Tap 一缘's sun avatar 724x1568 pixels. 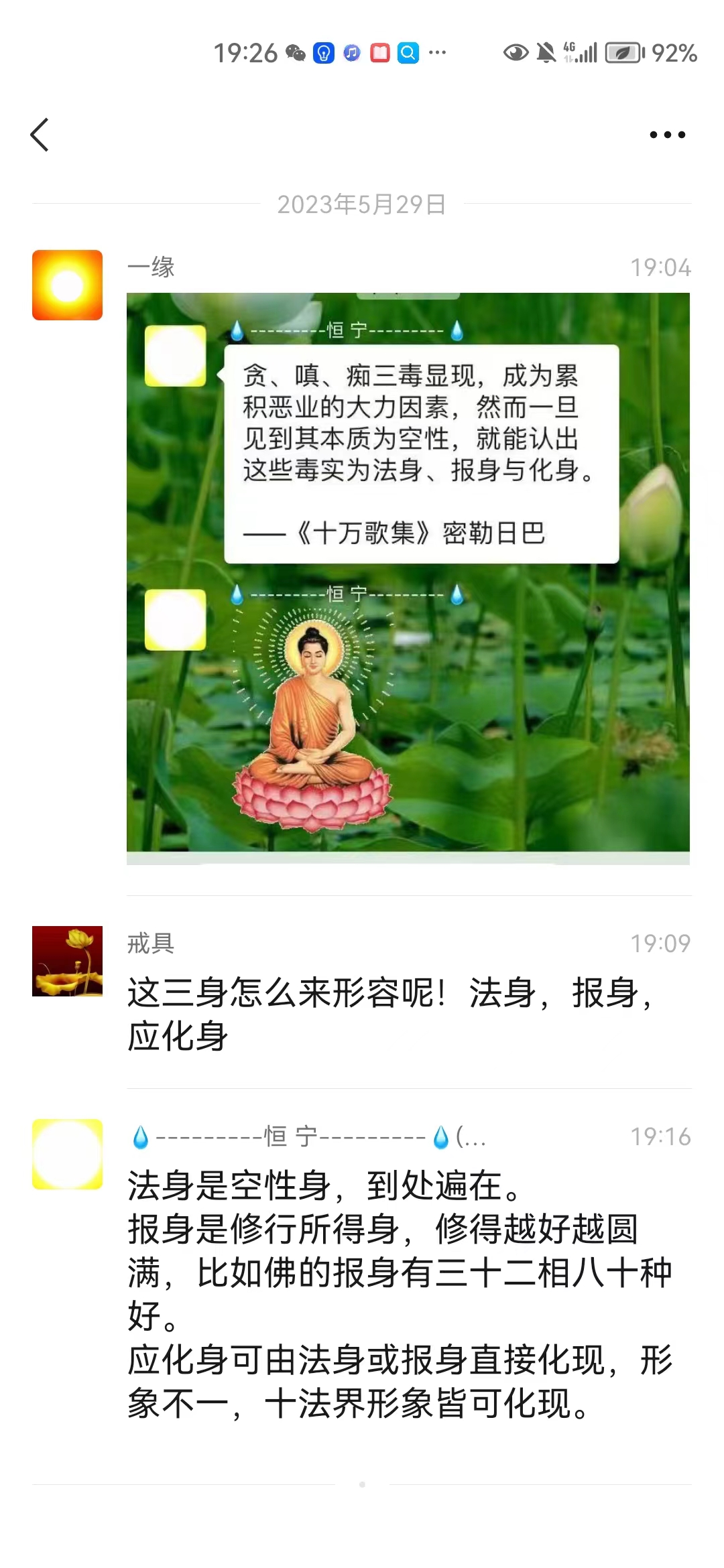[67, 281]
